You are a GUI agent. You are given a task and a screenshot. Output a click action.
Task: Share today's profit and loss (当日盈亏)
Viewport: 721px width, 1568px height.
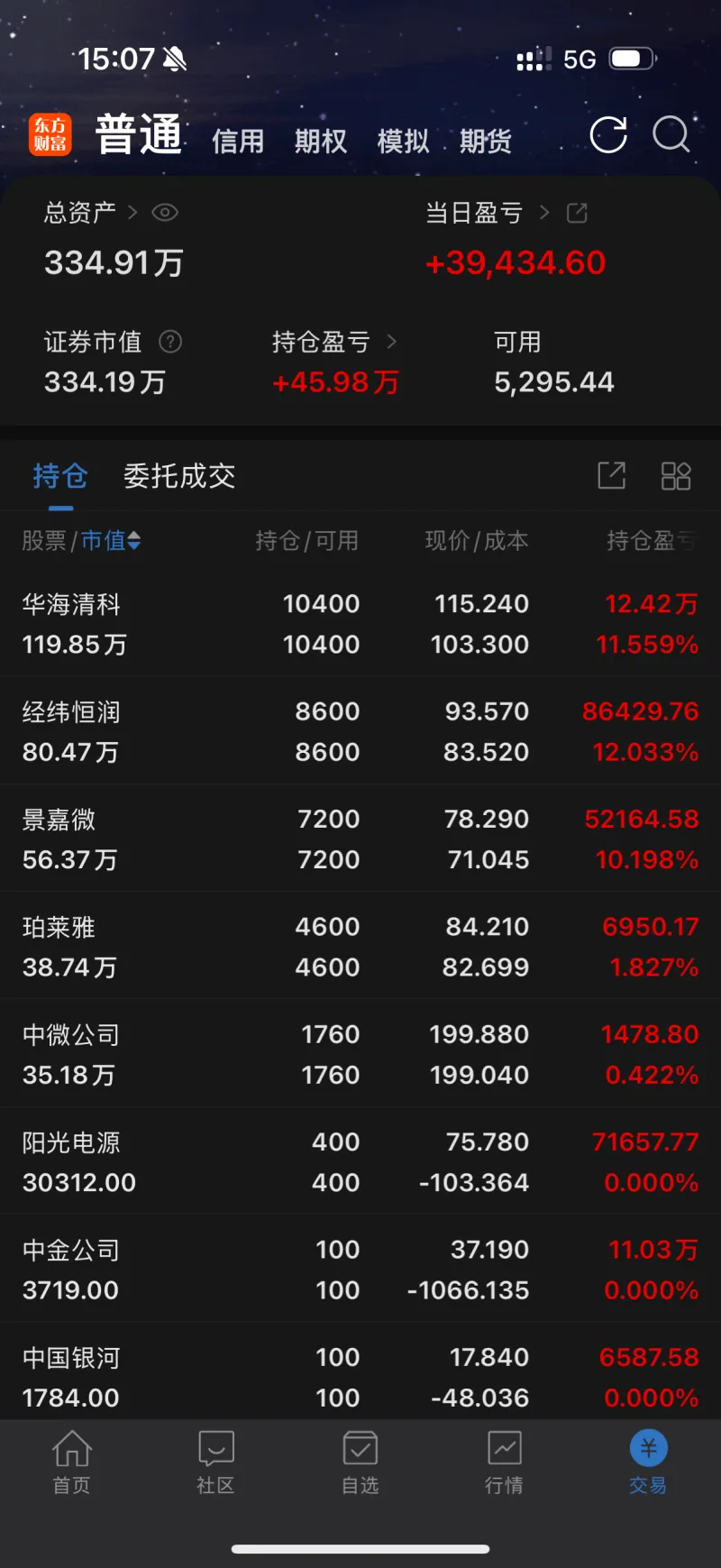(x=577, y=213)
